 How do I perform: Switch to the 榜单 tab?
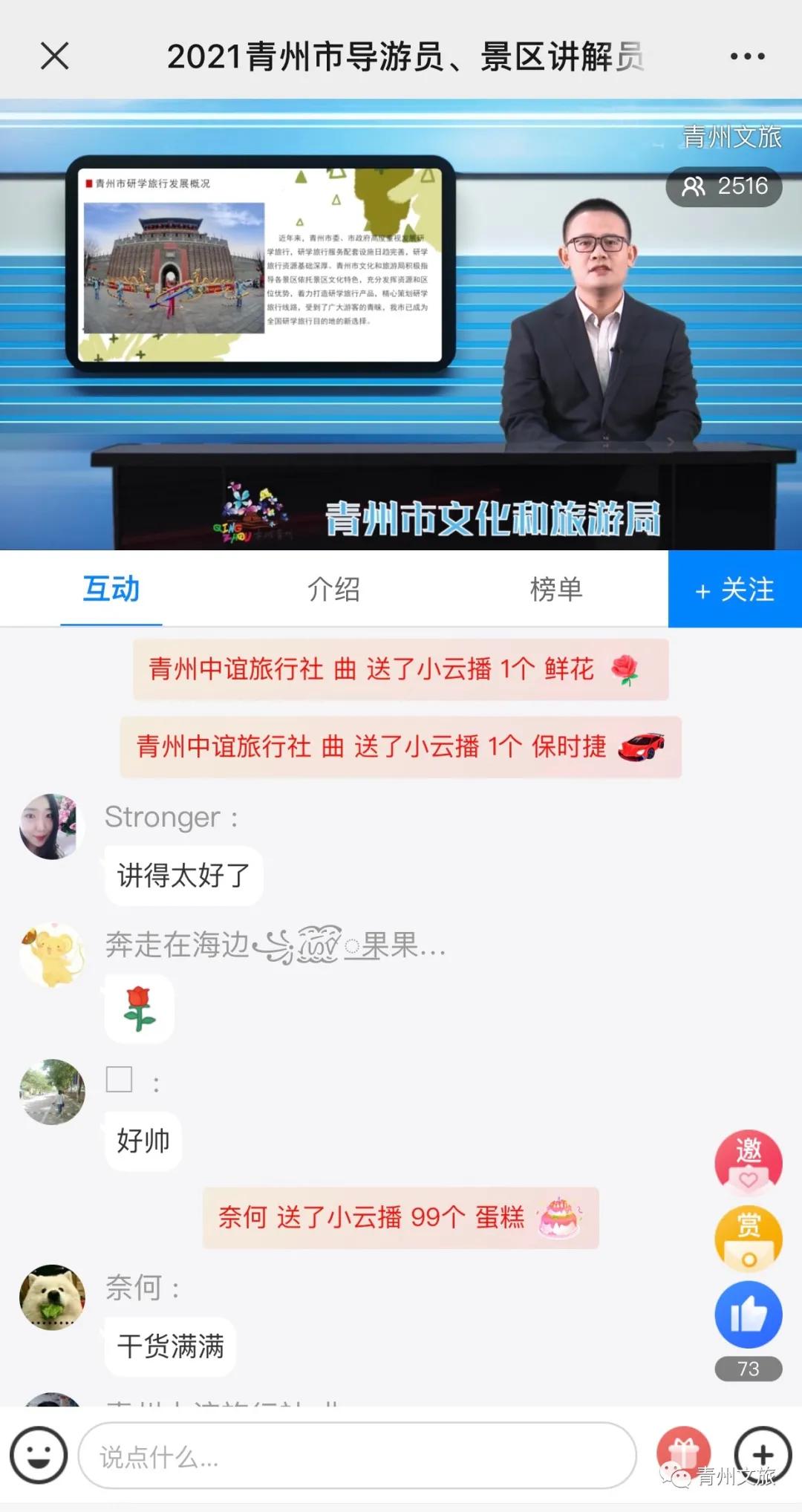555,589
